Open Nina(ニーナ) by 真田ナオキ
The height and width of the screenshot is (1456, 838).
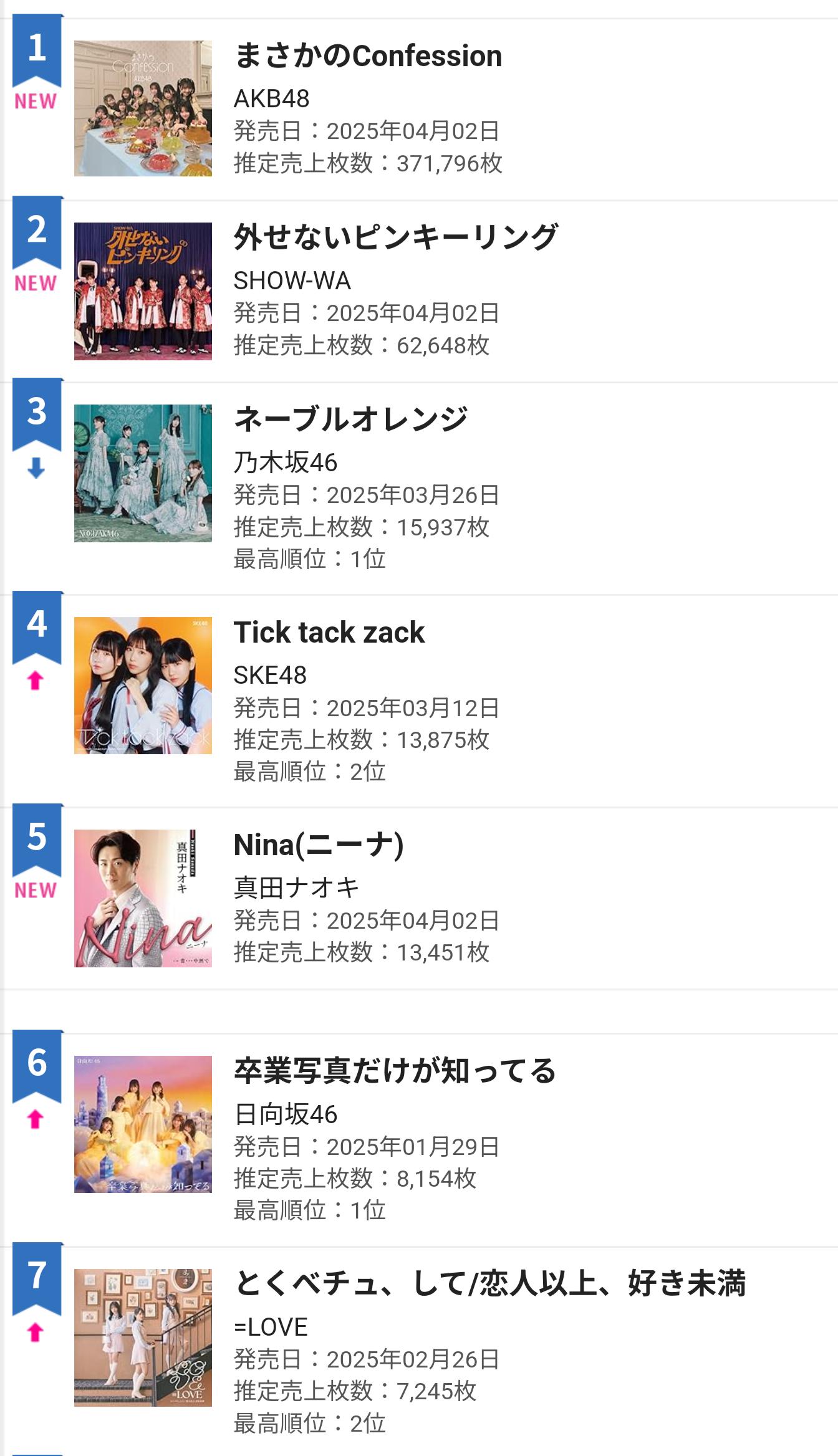319,845
